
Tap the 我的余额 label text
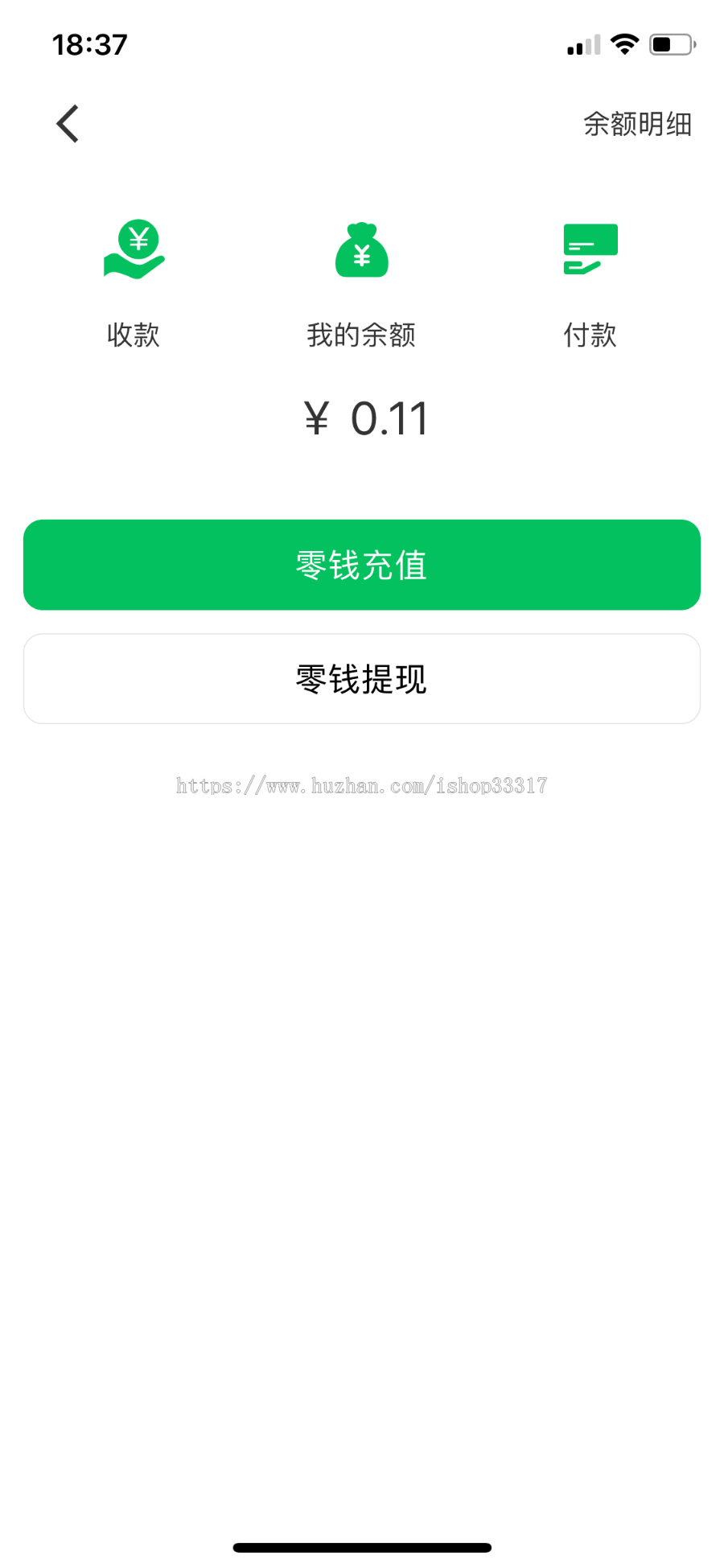pyautogui.click(x=361, y=335)
